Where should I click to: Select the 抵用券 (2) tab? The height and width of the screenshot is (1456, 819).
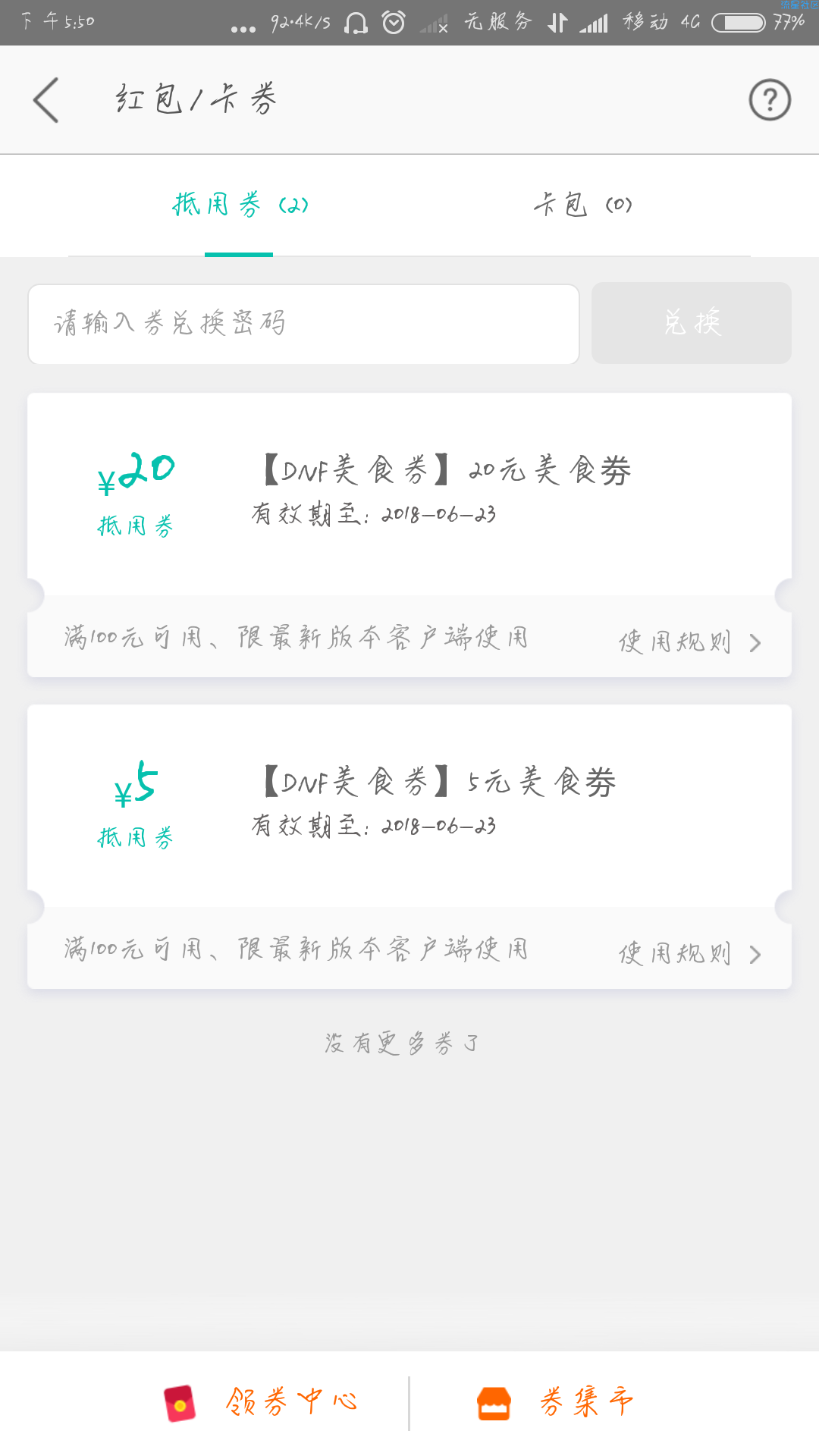point(239,205)
